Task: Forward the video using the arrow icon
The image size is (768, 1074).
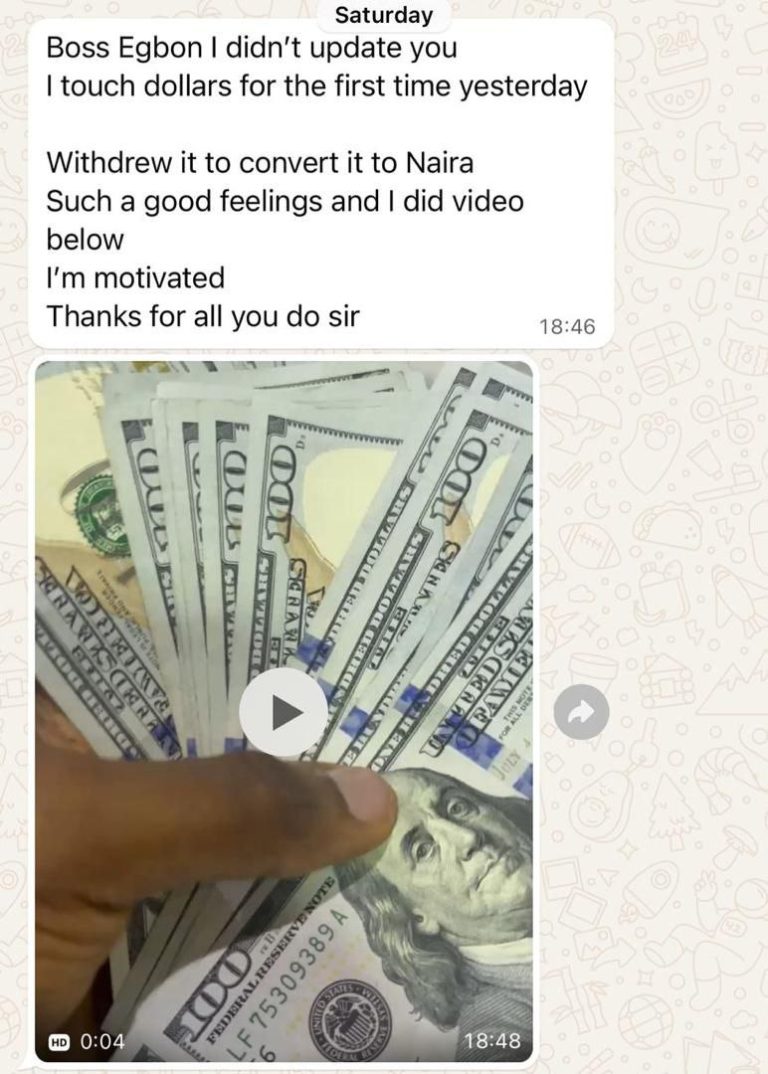Action: pos(582,712)
